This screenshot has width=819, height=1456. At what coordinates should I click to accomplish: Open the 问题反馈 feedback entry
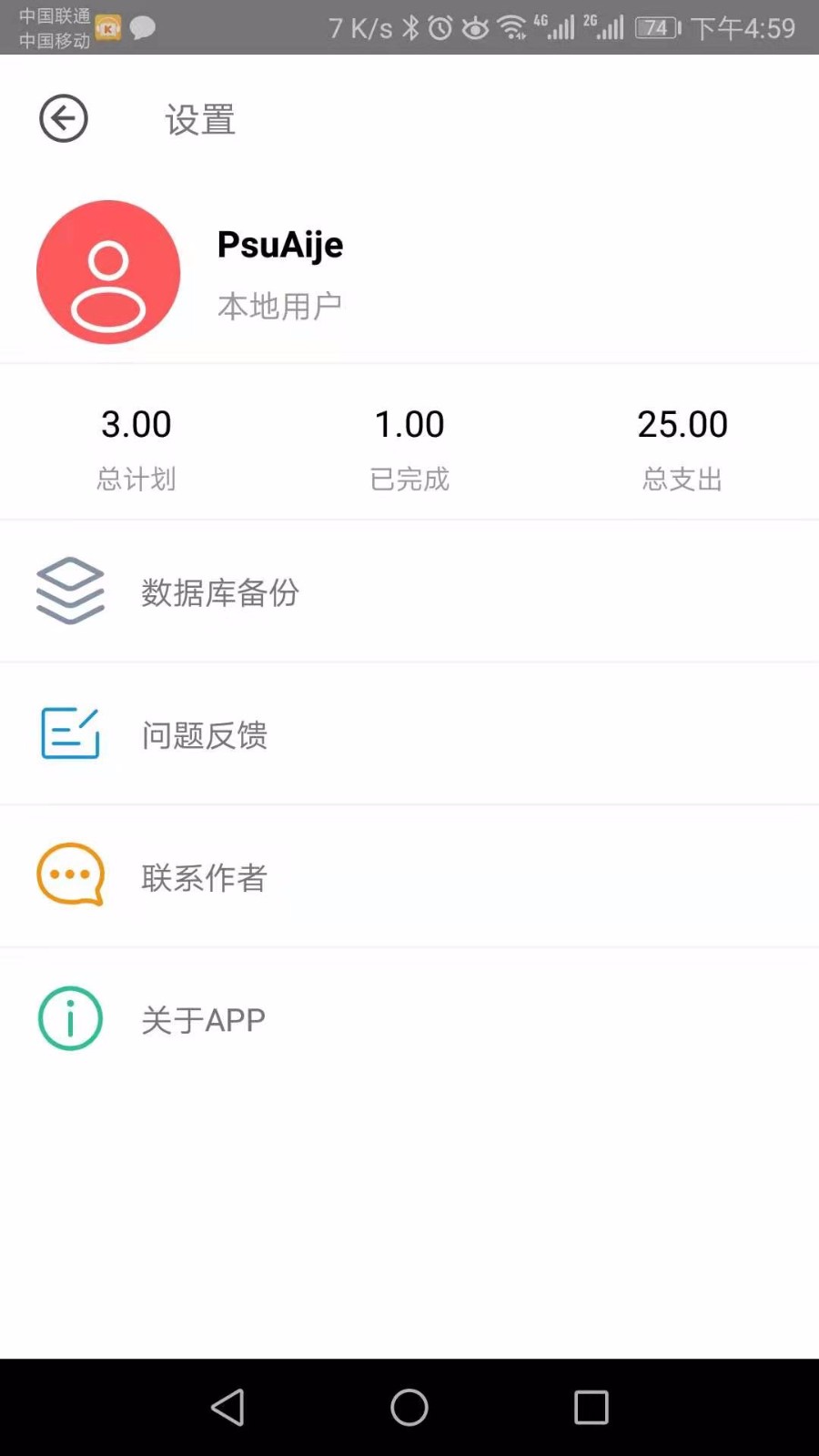(x=204, y=734)
